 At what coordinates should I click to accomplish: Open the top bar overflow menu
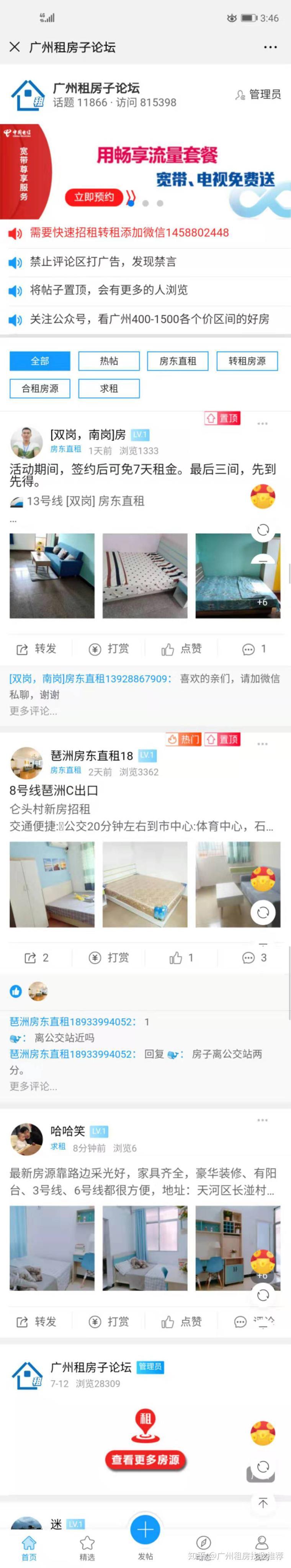(270, 47)
